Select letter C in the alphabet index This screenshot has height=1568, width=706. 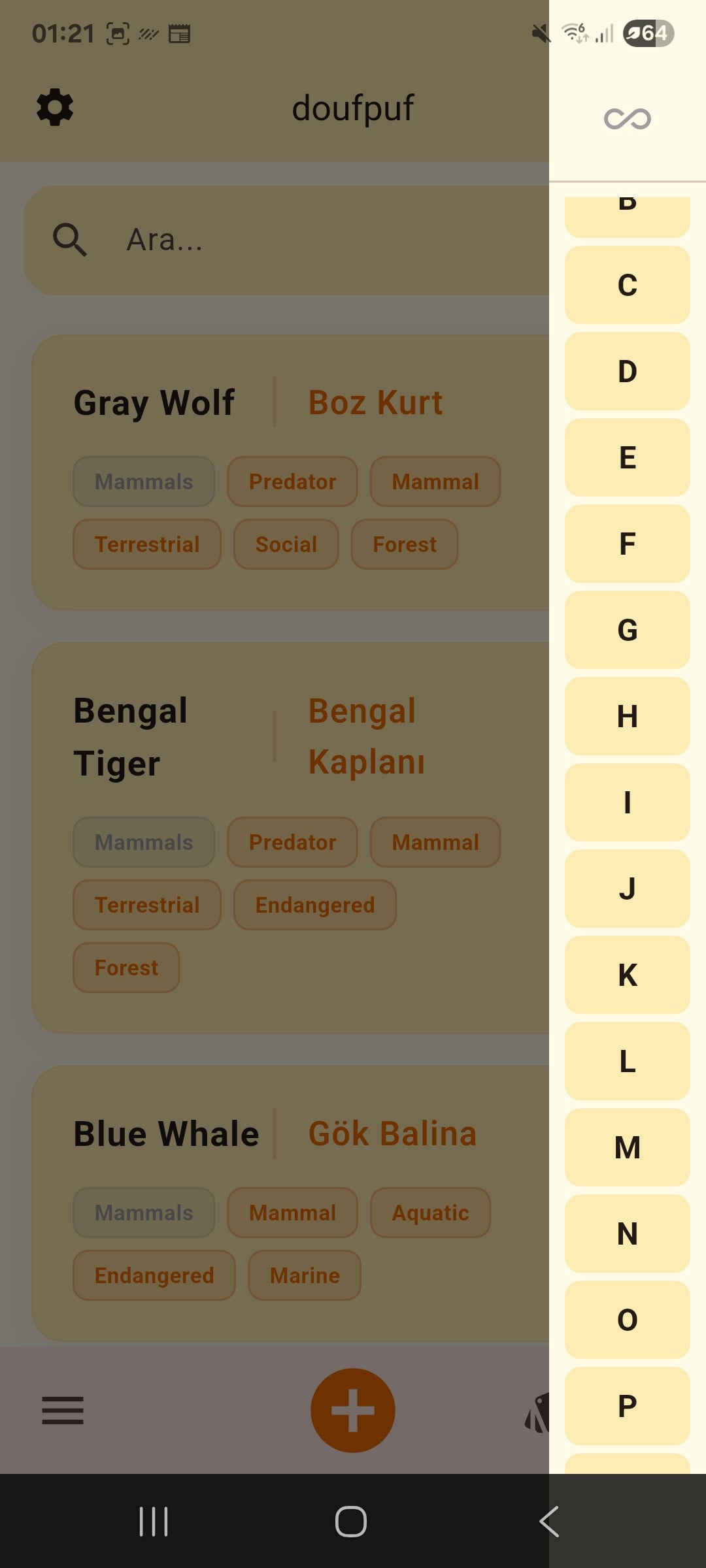pos(627,285)
